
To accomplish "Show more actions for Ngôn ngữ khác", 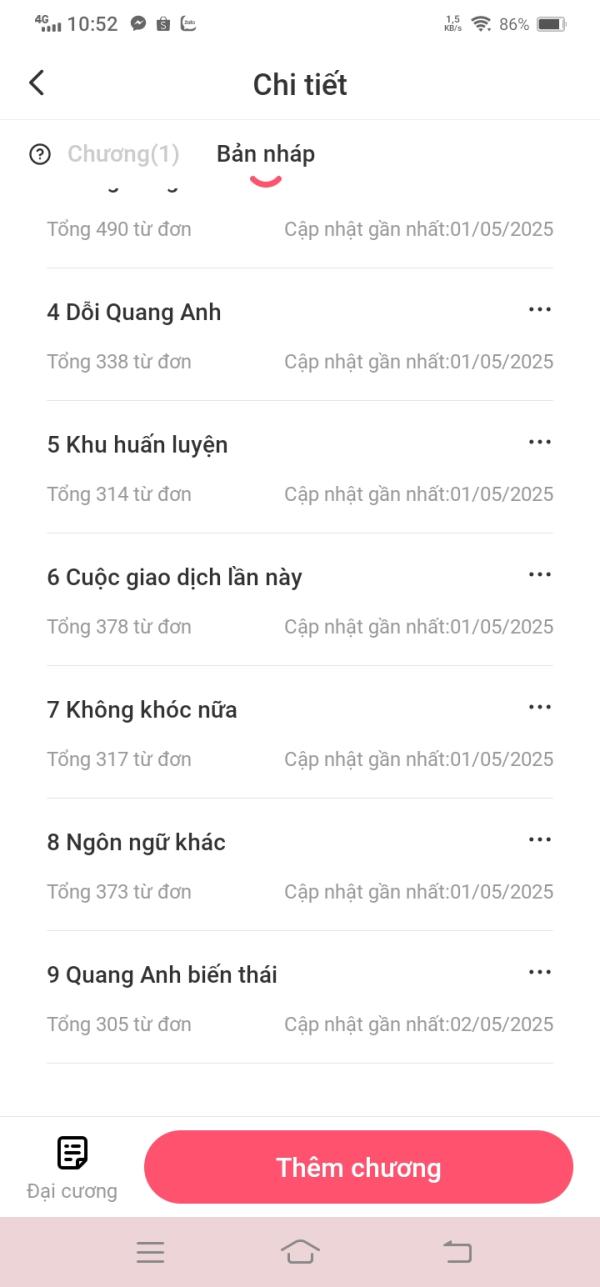I will pyautogui.click(x=539, y=840).
